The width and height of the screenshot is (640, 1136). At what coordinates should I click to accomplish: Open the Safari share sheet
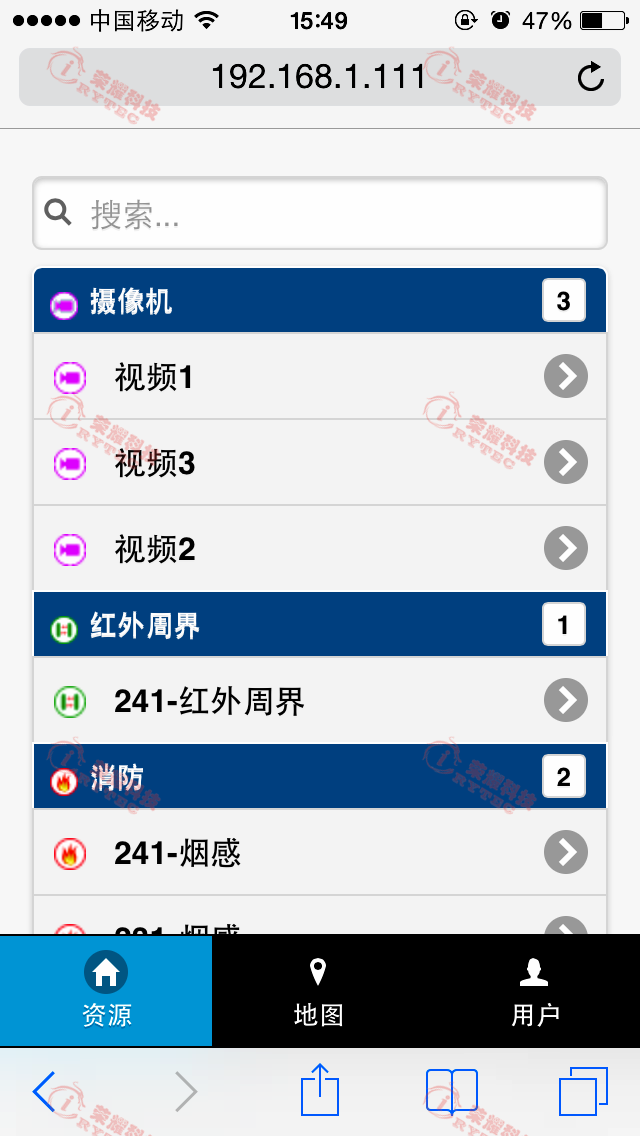point(320,1089)
